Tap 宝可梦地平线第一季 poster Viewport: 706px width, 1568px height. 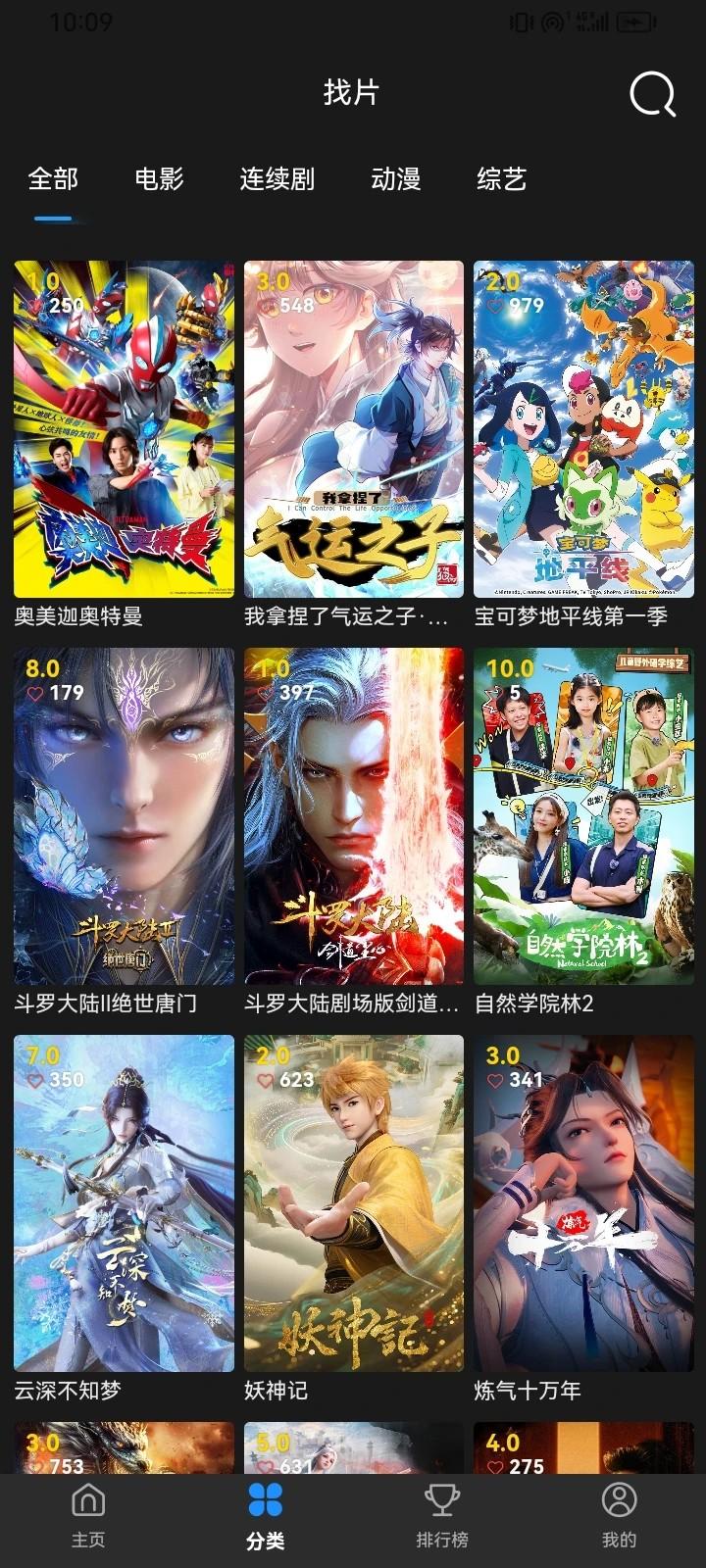[x=583, y=429]
